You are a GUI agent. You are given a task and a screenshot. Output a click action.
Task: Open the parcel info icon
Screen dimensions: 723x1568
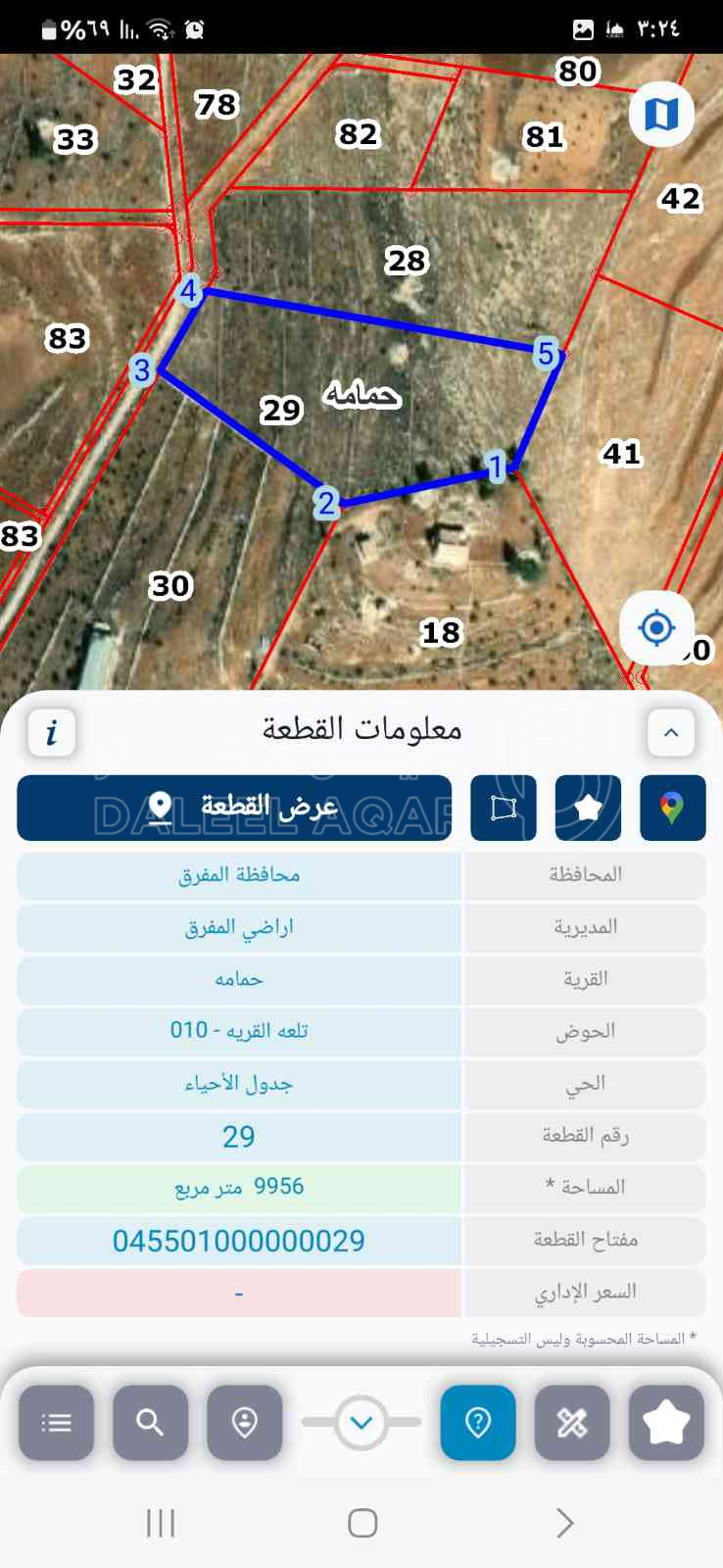click(x=52, y=732)
